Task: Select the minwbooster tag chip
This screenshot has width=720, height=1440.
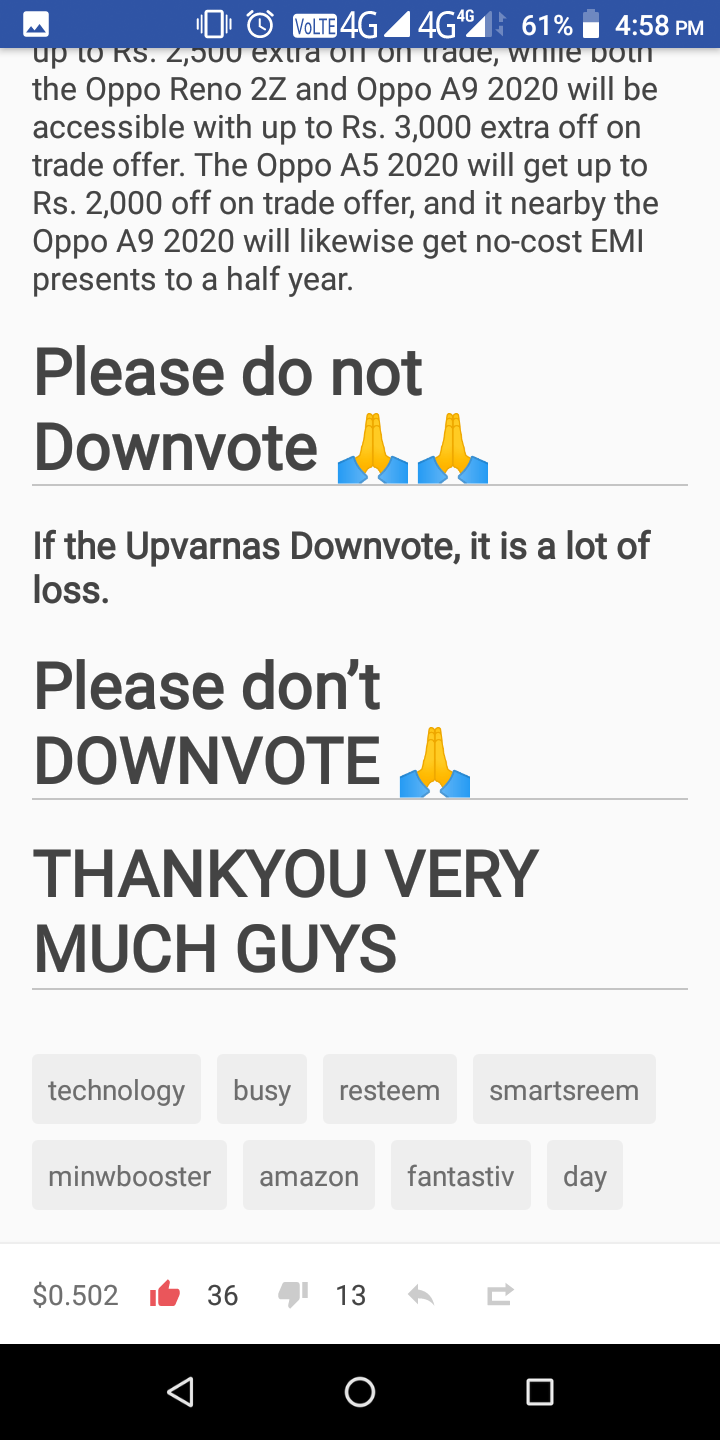Action: coord(130,1175)
